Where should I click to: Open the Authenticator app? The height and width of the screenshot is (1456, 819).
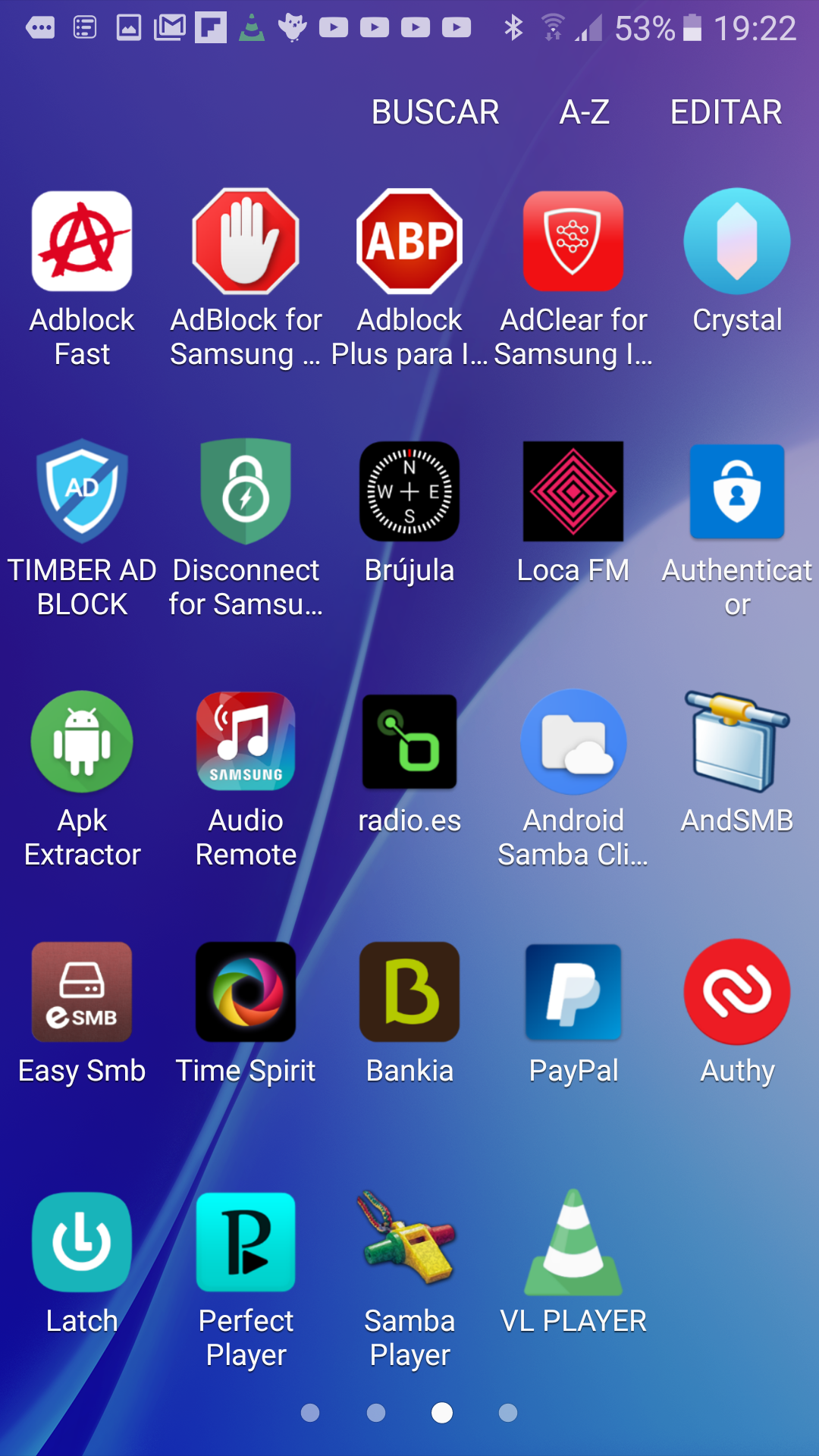pyautogui.click(x=737, y=491)
